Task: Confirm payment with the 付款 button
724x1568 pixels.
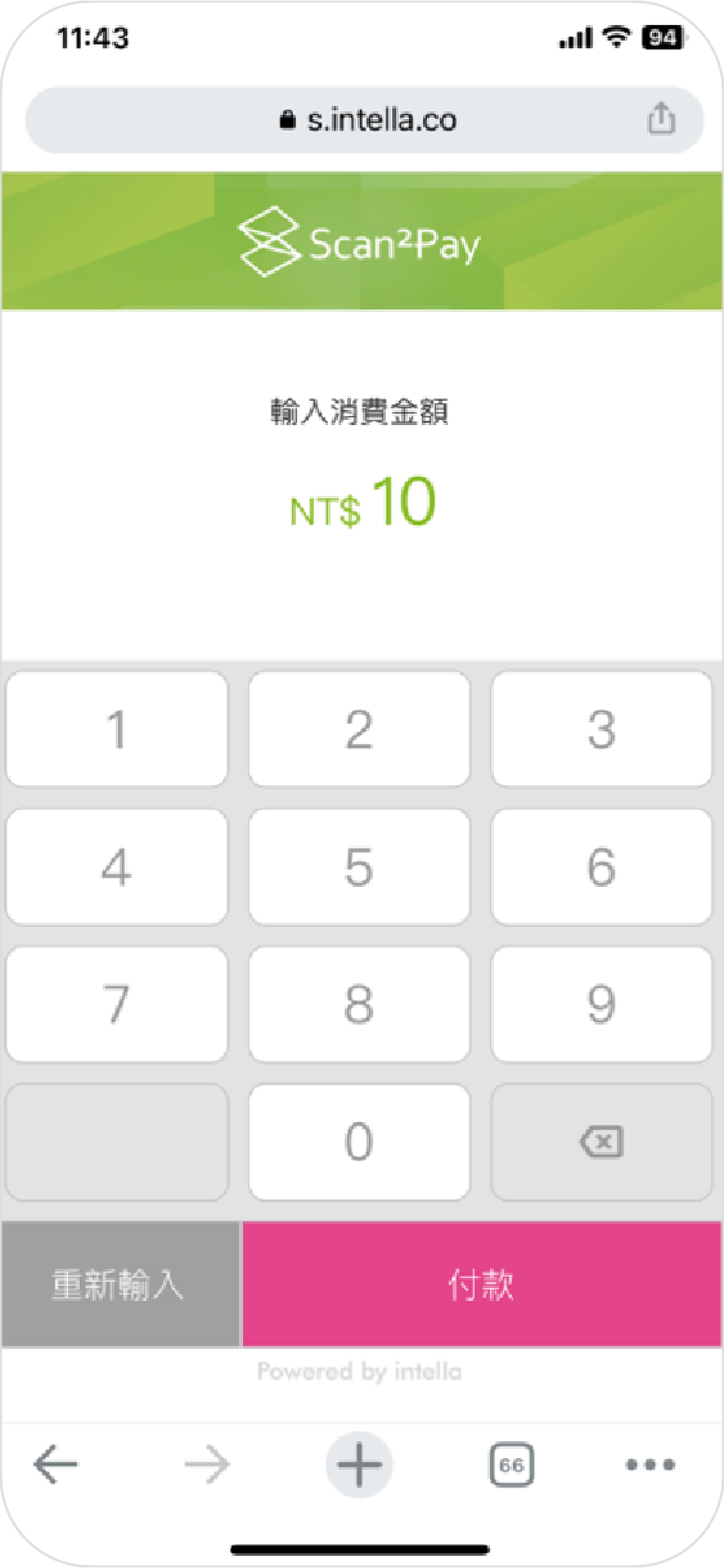Action: coord(482,1284)
